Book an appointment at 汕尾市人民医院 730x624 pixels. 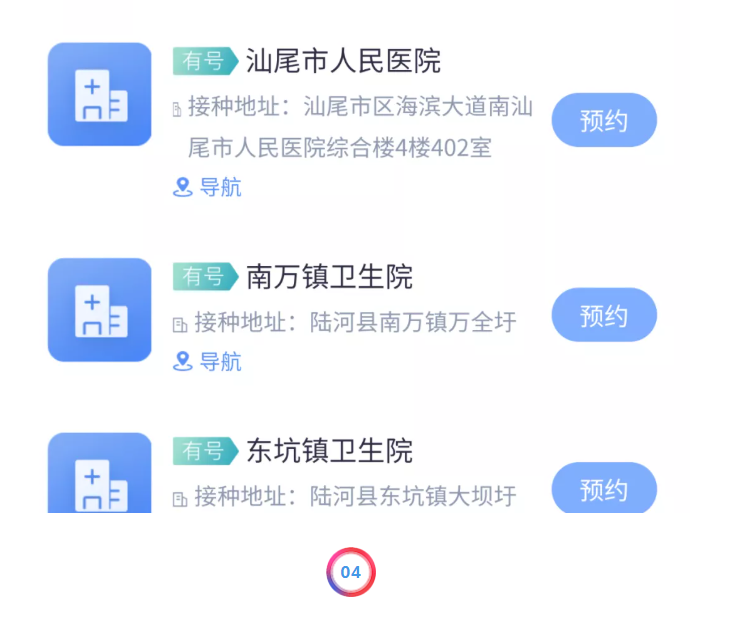coord(603,121)
